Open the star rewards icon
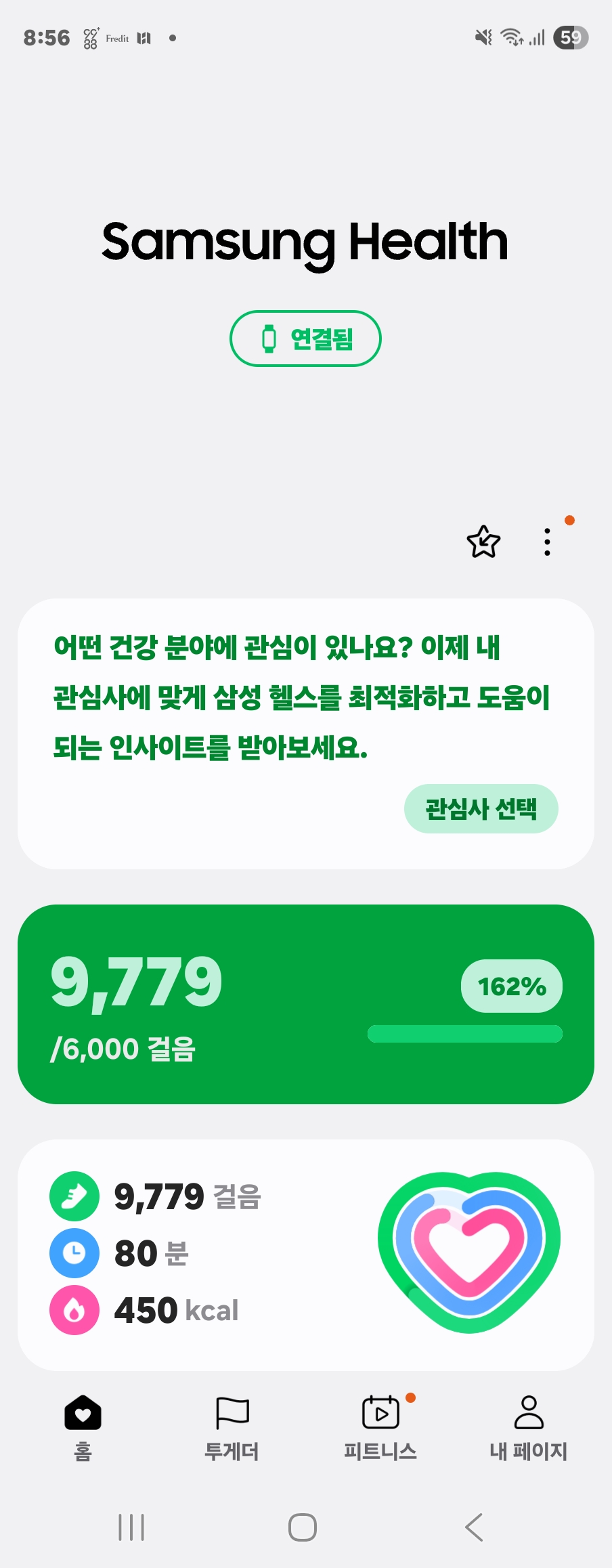 click(483, 542)
